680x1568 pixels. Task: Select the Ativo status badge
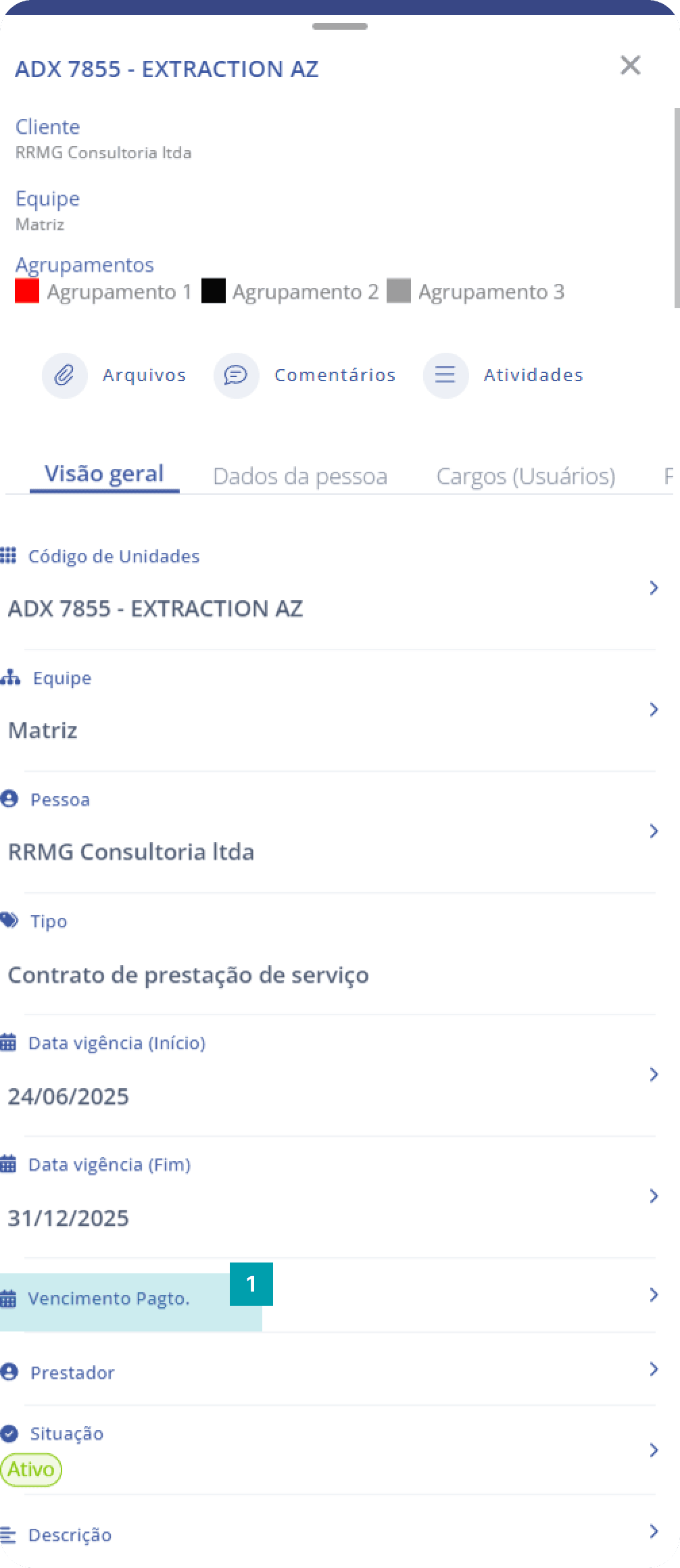(x=32, y=1469)
